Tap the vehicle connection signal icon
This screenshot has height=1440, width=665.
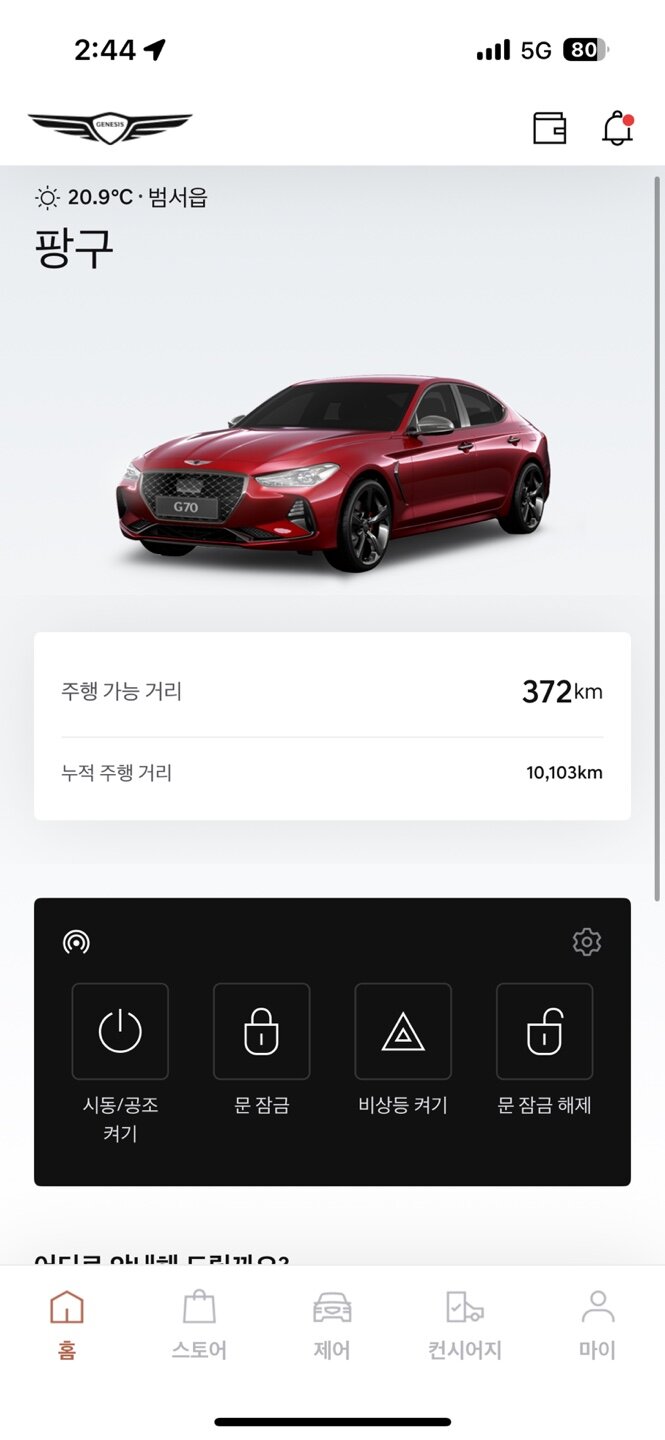pos(76,942)
